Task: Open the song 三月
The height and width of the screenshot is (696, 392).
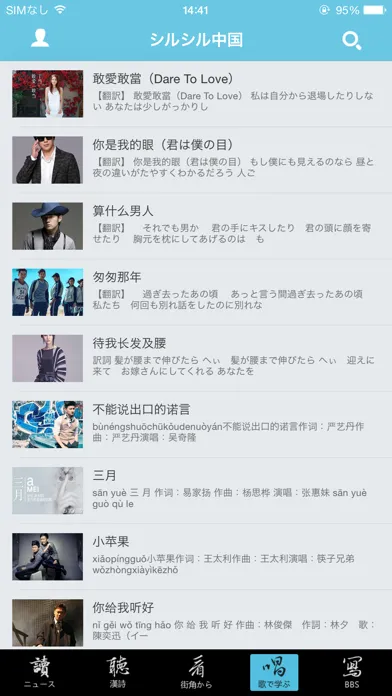Action: (196, 490)
